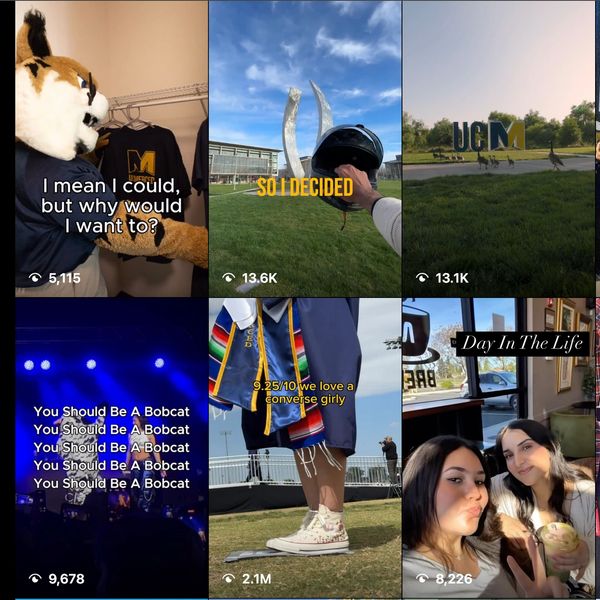Open the UCM sign video with 13.1K views
The width and height of the screenshot is (600, 600).
(498, 148)
